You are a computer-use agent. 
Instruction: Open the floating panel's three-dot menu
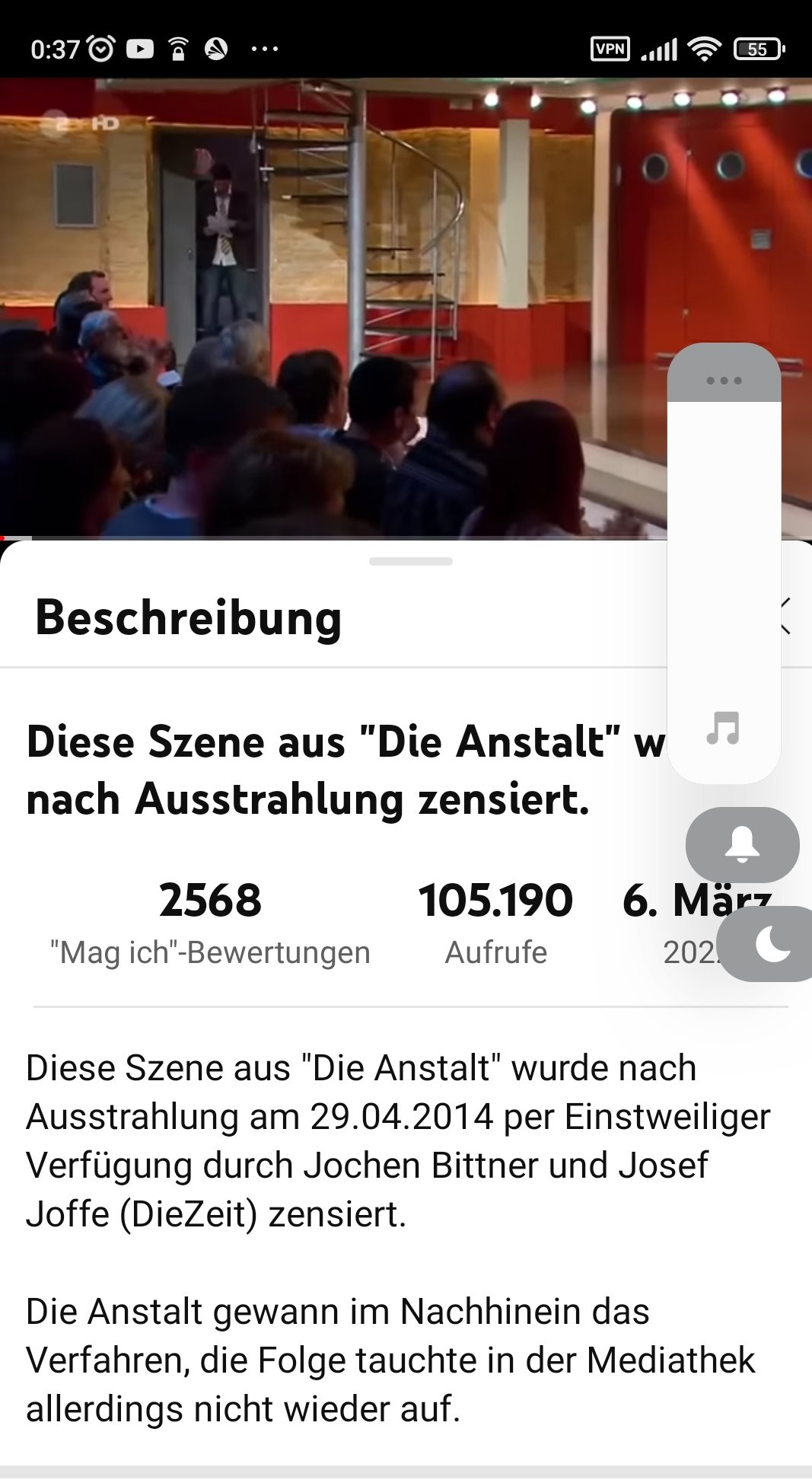[x=724, y=380]
